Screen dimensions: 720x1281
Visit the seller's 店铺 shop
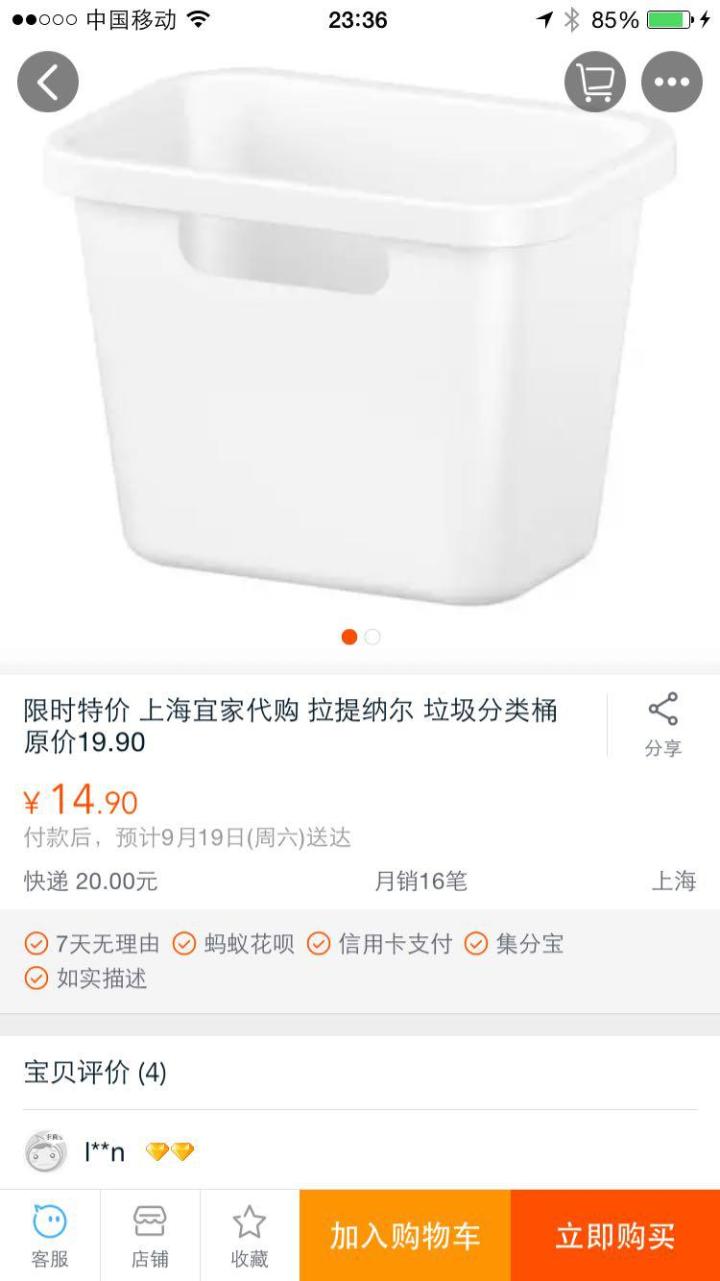point(150,1236)
